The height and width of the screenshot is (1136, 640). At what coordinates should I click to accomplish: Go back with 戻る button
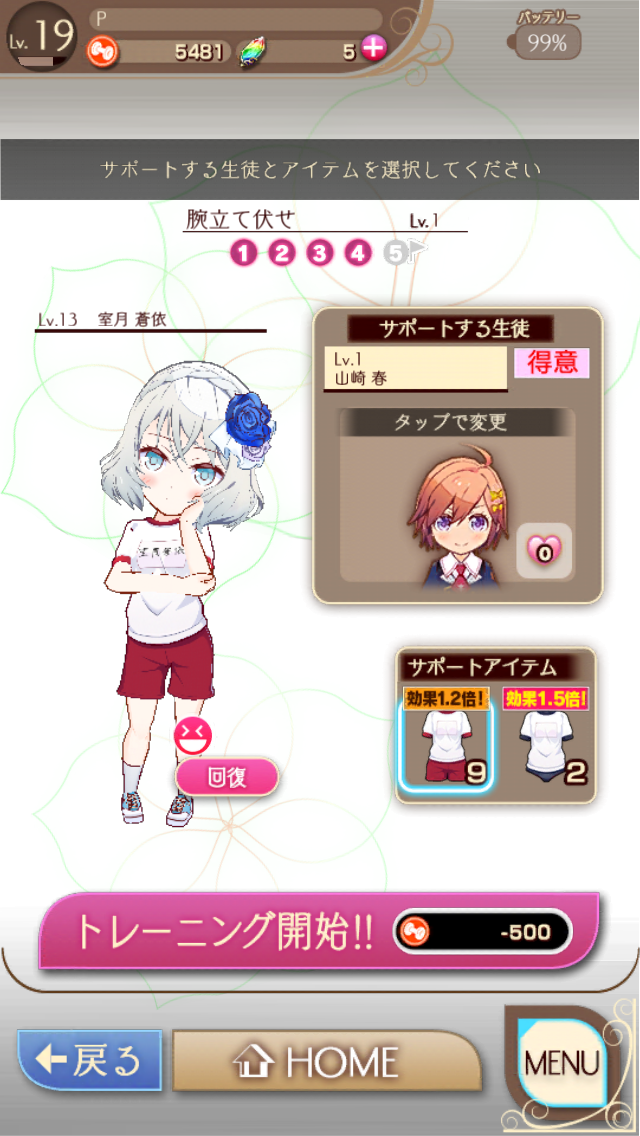[90, 1060]
